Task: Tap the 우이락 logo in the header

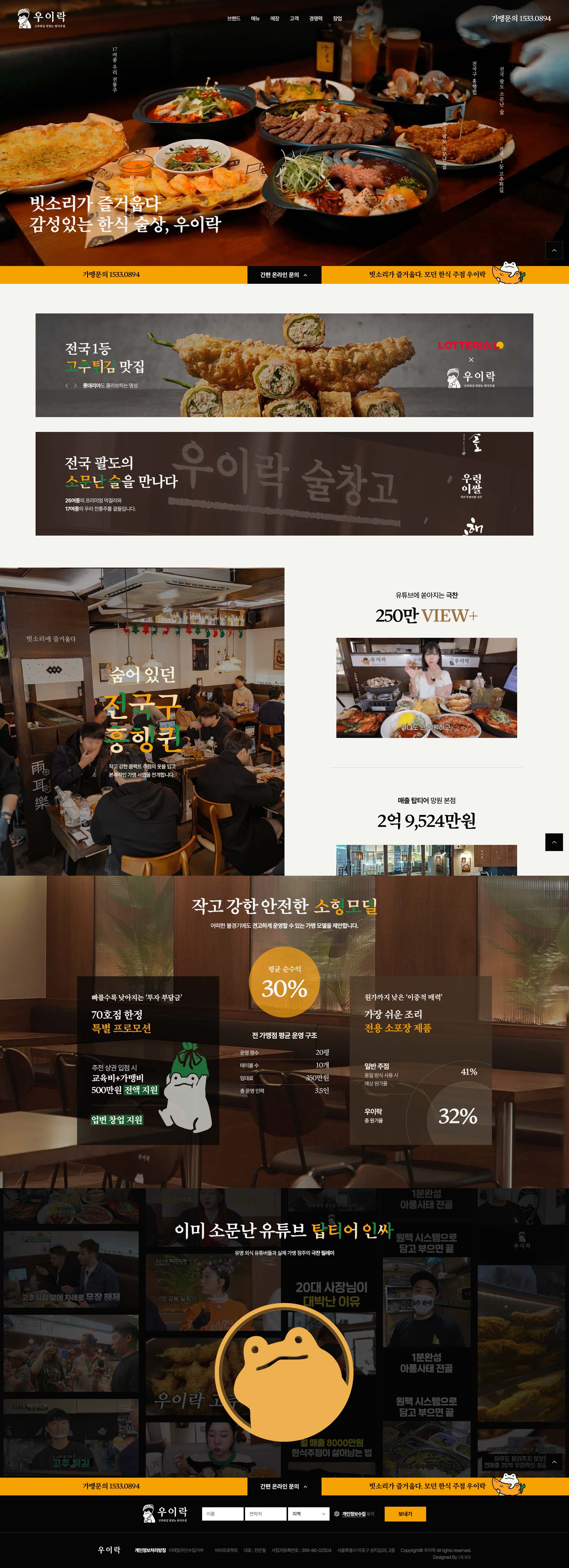Action: coord(41,18)
